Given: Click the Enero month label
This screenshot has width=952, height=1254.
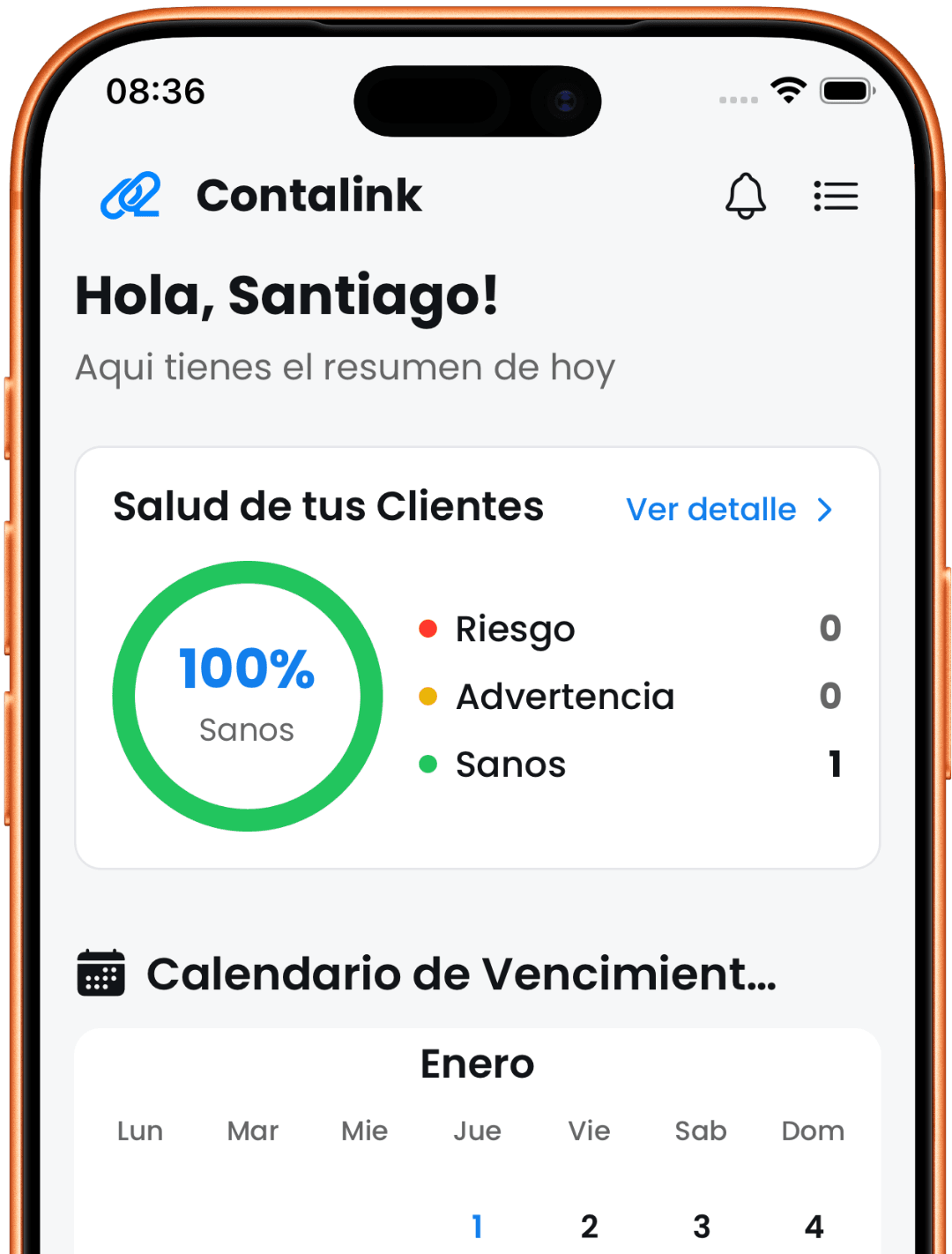Looking at the screenshot, I should [477, 1064].
